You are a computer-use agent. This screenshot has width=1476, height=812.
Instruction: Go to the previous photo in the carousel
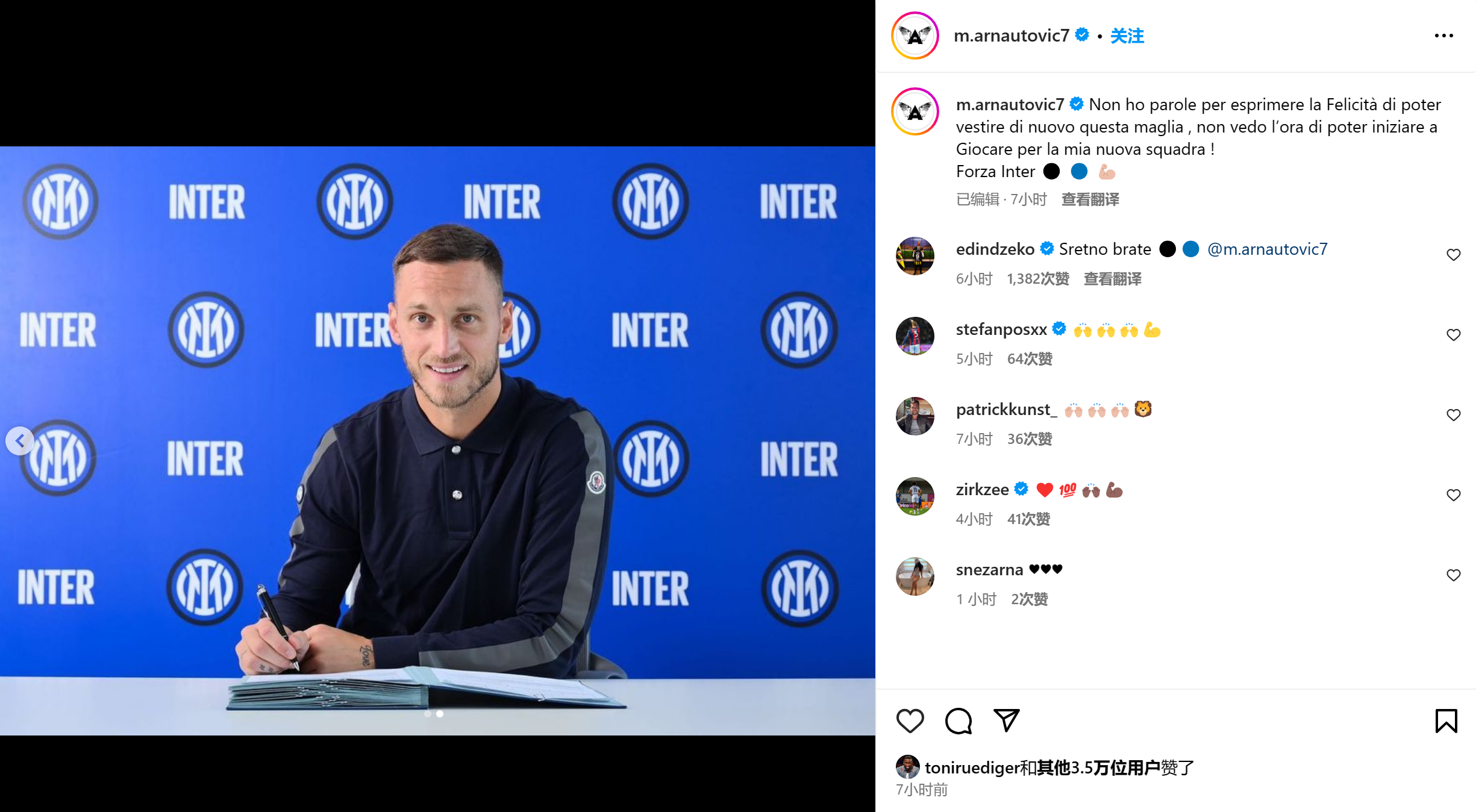point(20,441)
